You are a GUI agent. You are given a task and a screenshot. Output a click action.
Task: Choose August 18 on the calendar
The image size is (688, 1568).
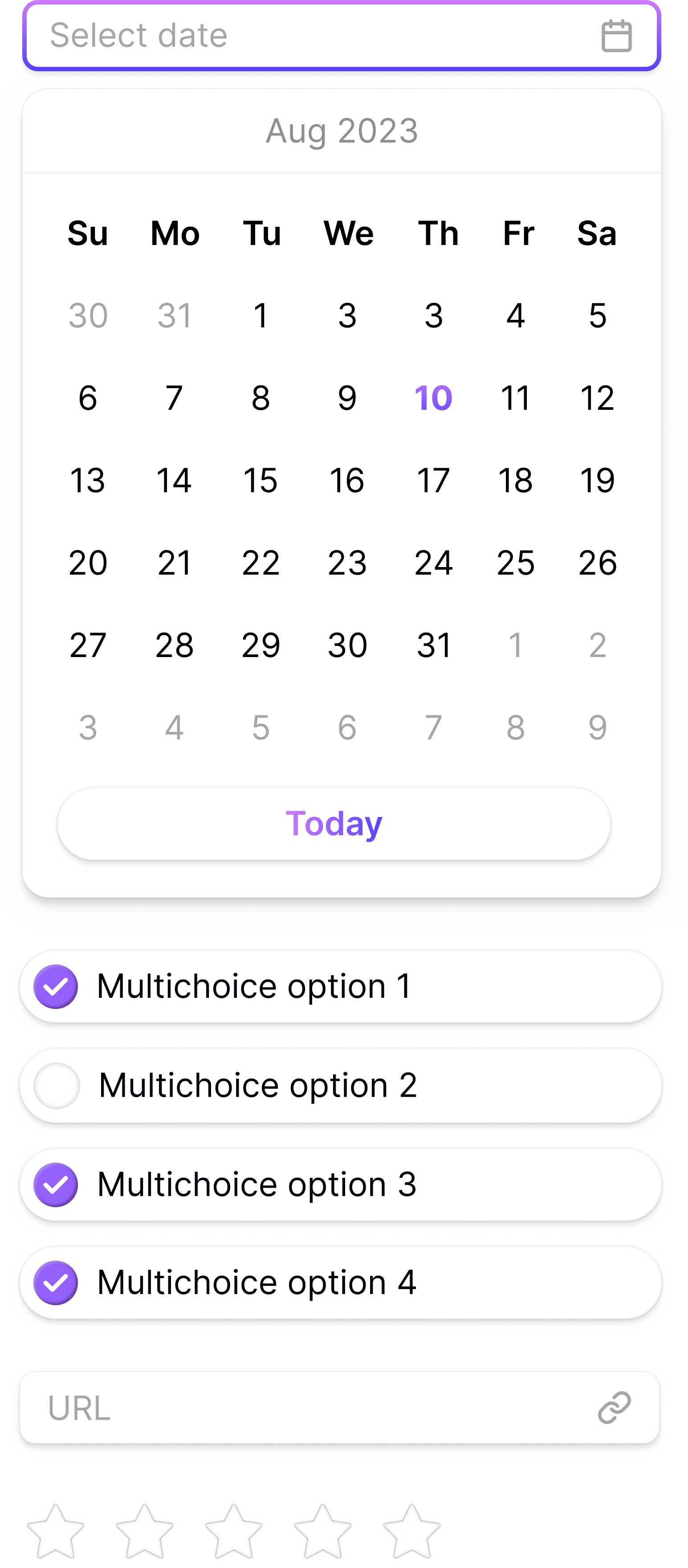pyautogui.click(x=515, y=480)
